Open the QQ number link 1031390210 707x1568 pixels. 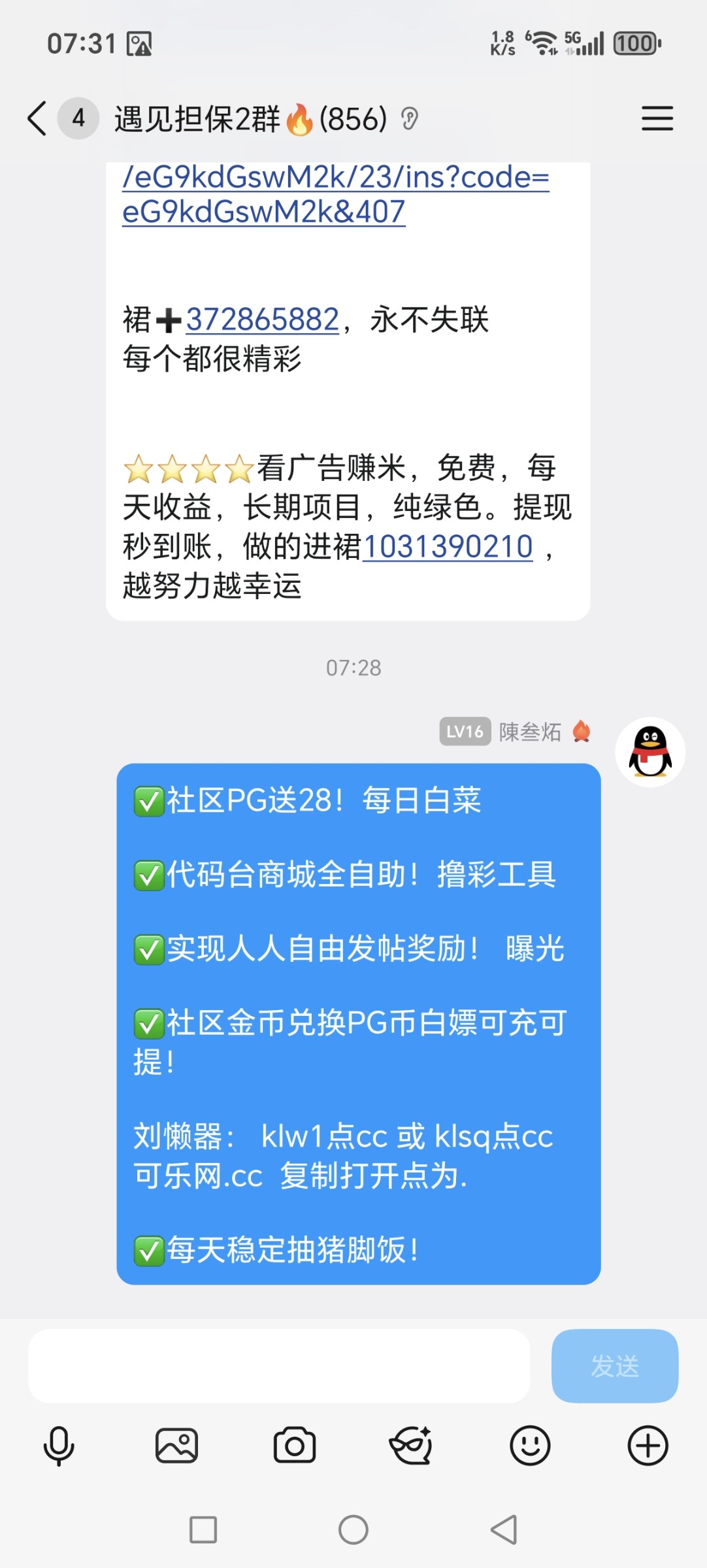[450, 547]
